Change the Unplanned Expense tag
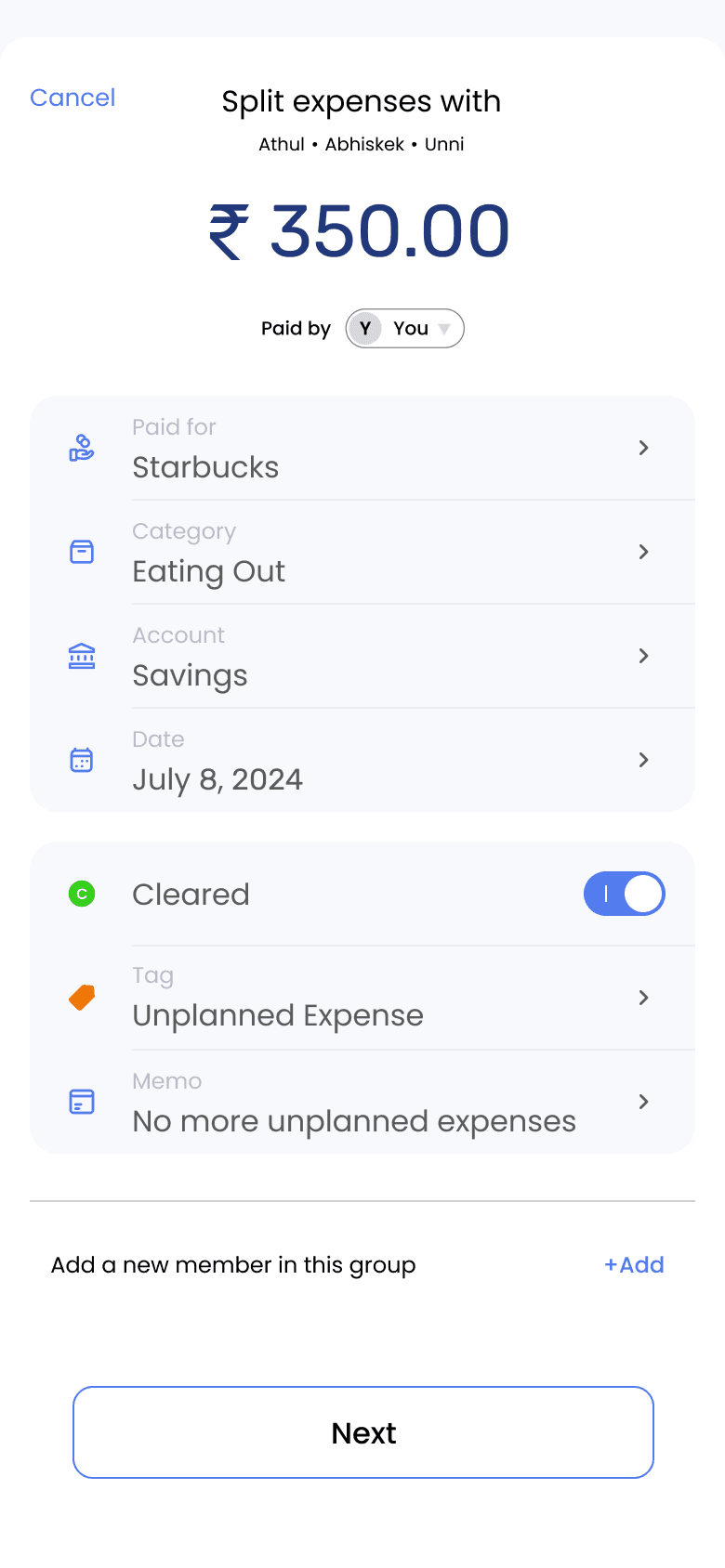Image resolution: width=725 pixels, height=1568 pixels. tap(362, 999)
